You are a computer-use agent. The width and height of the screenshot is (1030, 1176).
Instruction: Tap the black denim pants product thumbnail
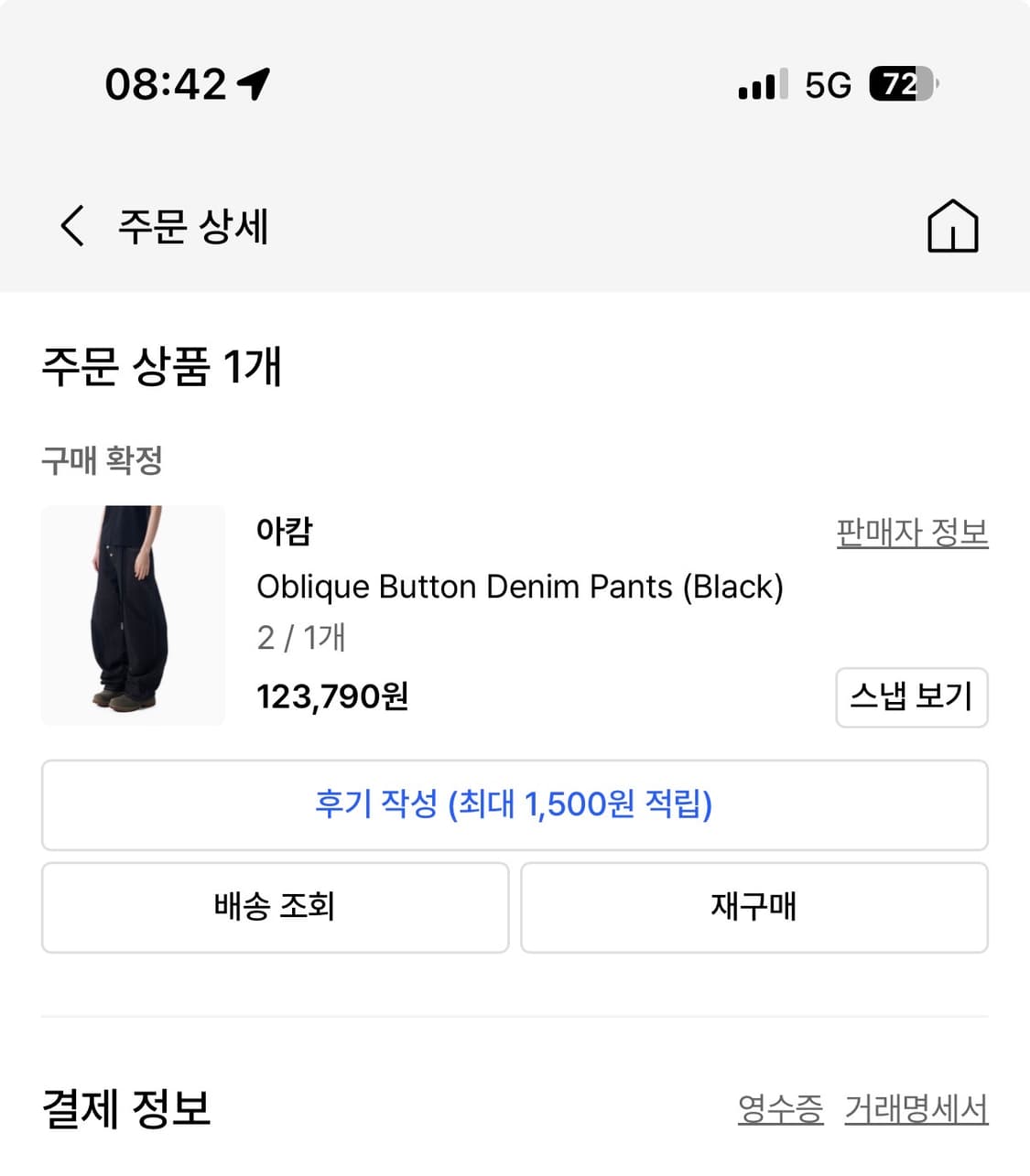132,615
